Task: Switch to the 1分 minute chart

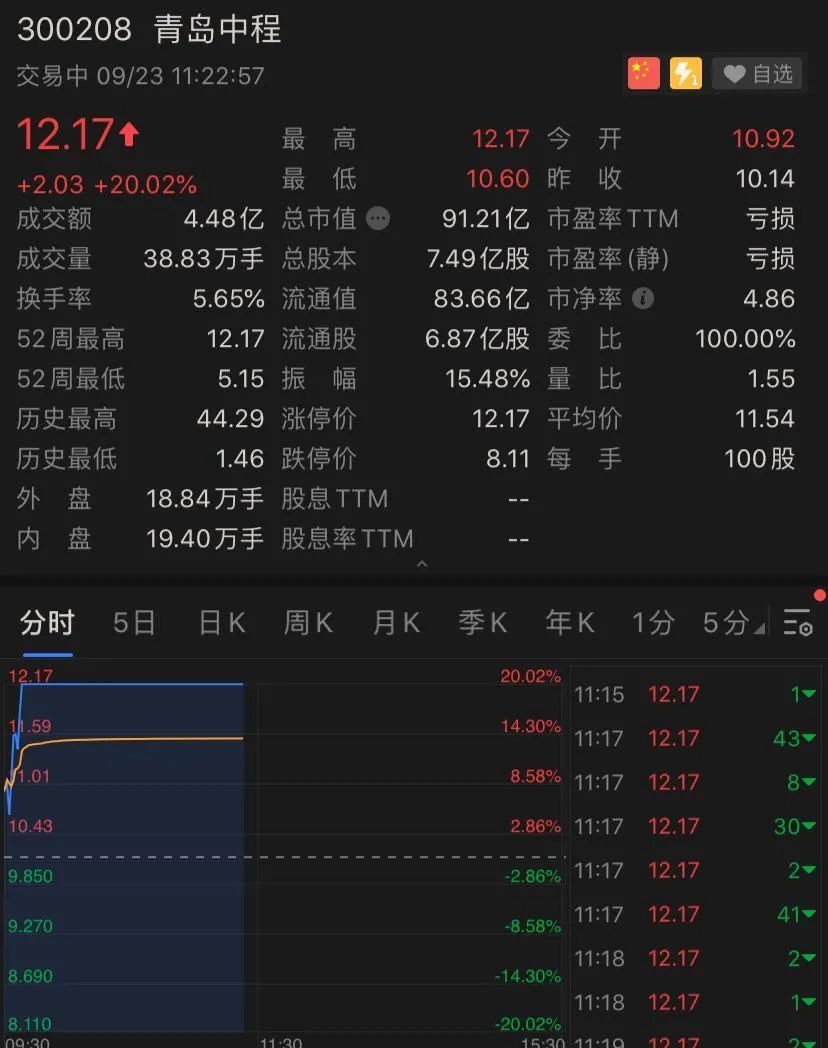Action: pyautogui.click(x=653, y=623)
